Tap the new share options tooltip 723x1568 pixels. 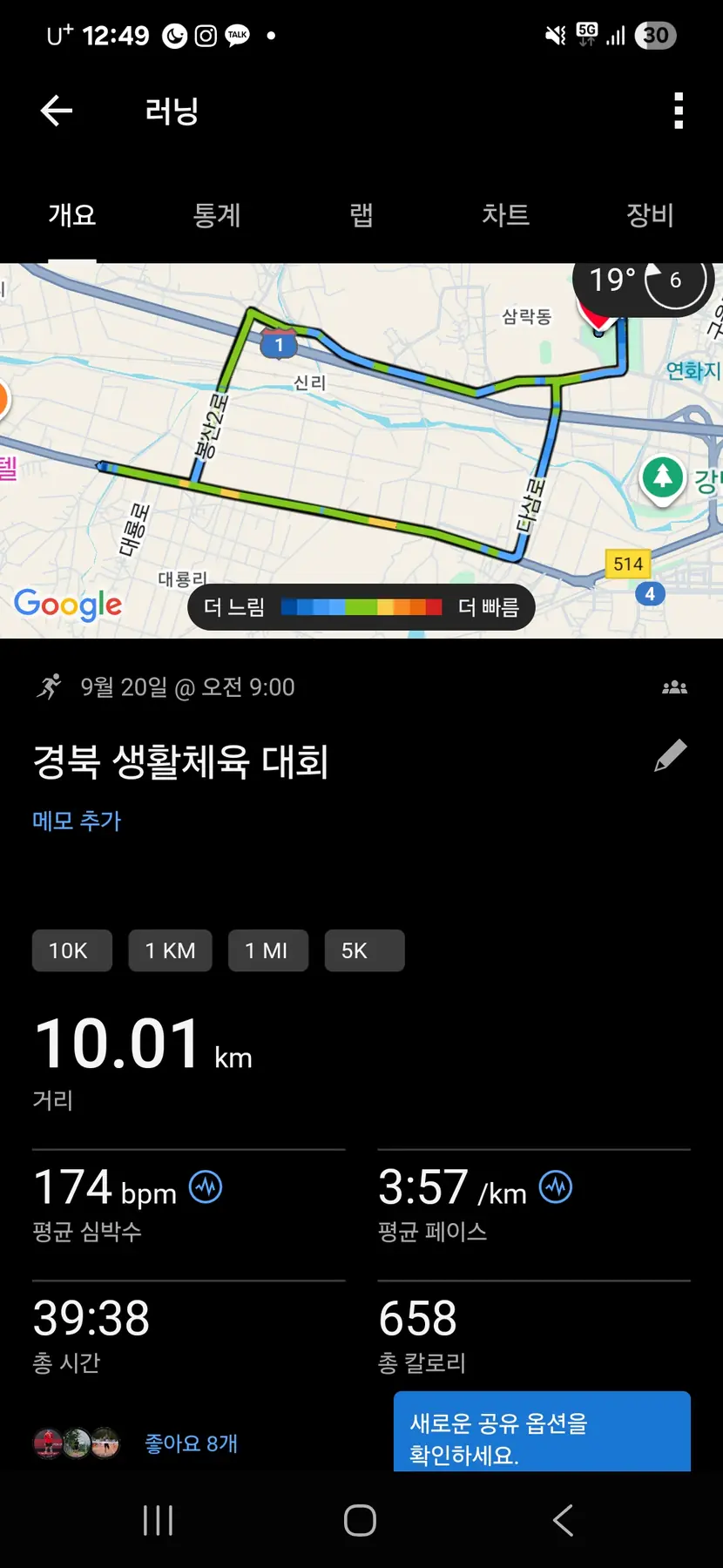point(541,1433)
